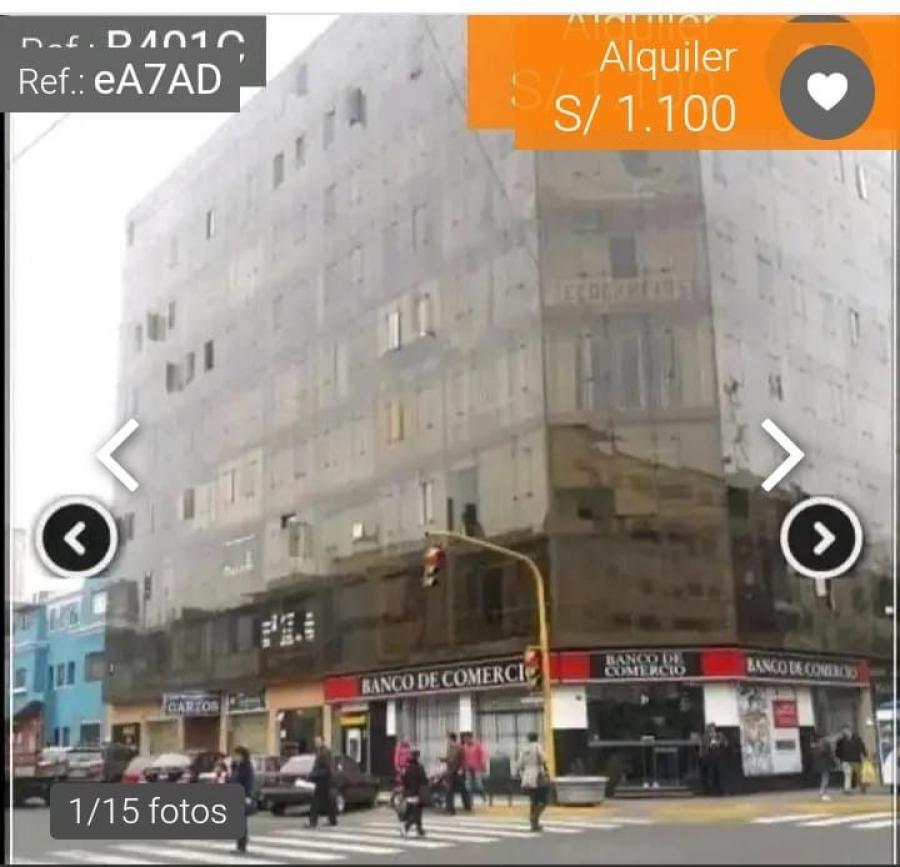Tap the white left chevron on the photo
Viewport: 900px width, 867px height.
[118, 455]
